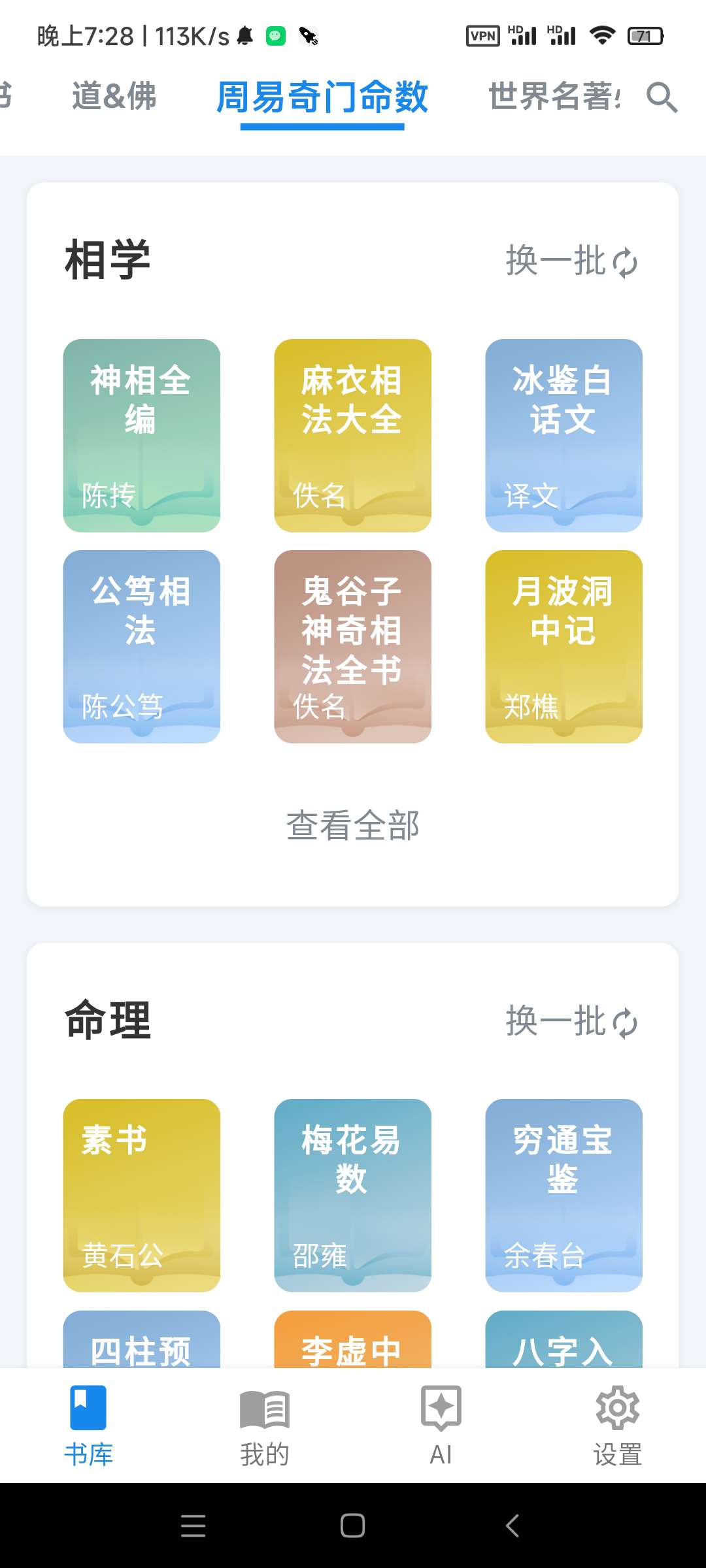Open the AI tab
706x1568 pixels.
(441, 1426)
